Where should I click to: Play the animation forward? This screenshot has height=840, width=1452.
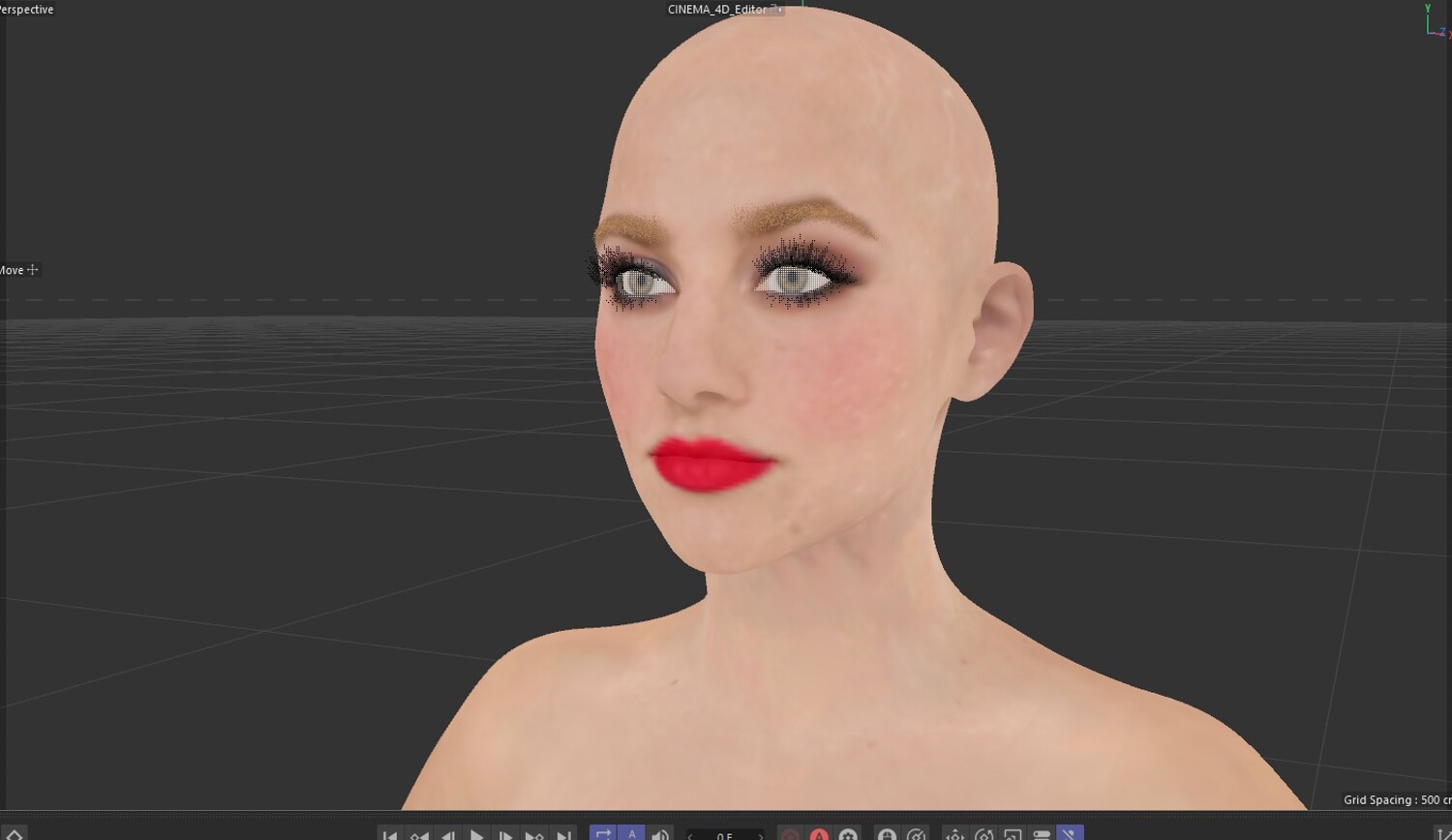pyautogui.click(x=476, y=834)
